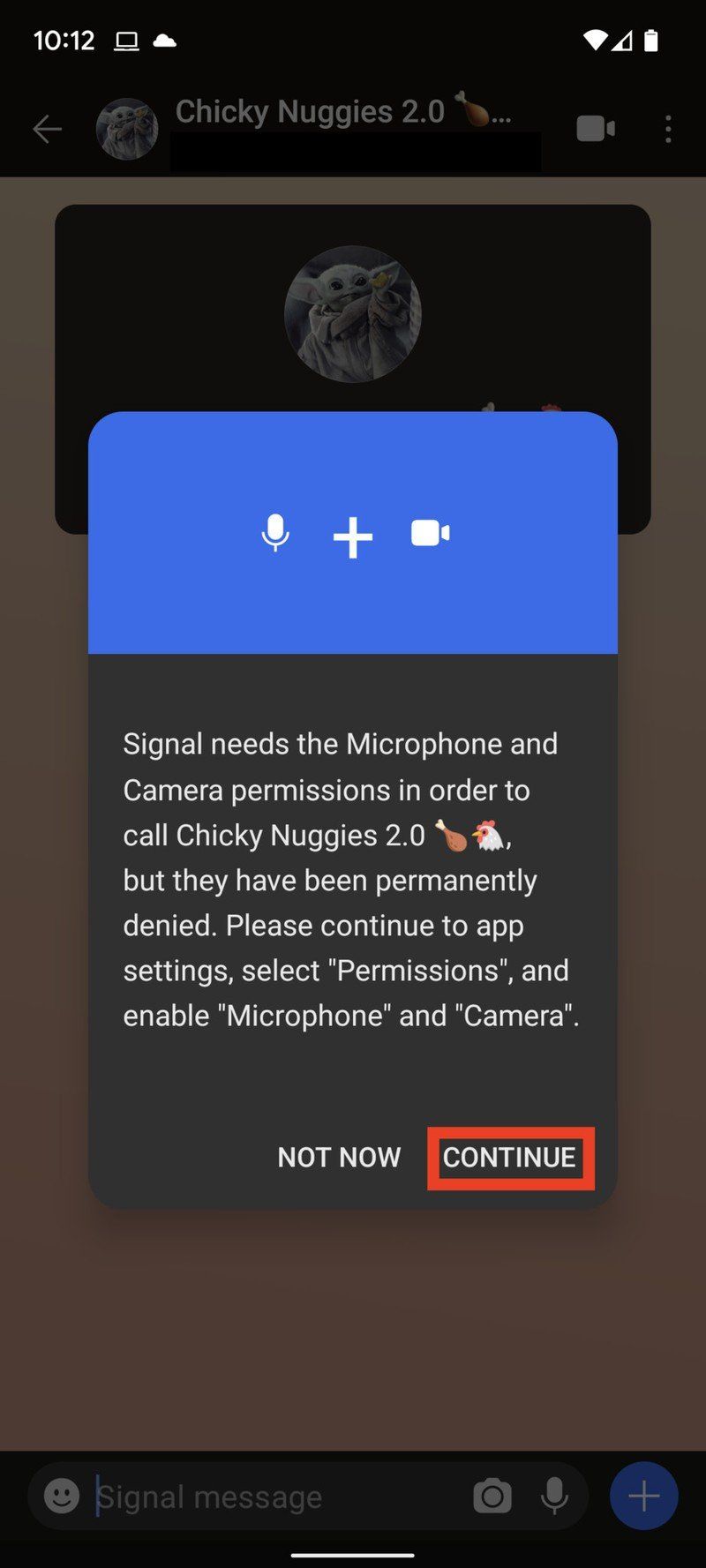Open the camera from message bar
This screenshot has width=706, height=1568.
492,1497
